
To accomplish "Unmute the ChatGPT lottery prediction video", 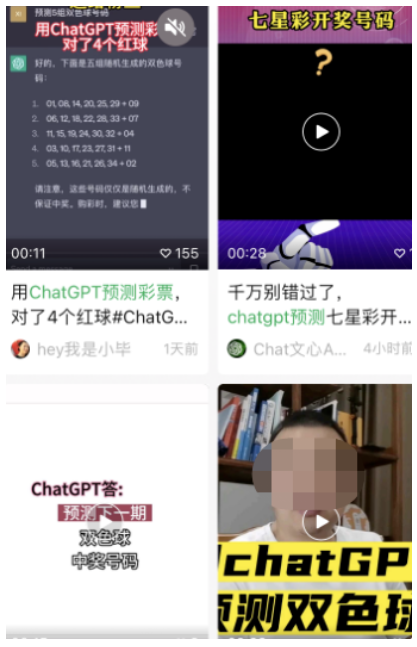I will (x=175, y=27).
